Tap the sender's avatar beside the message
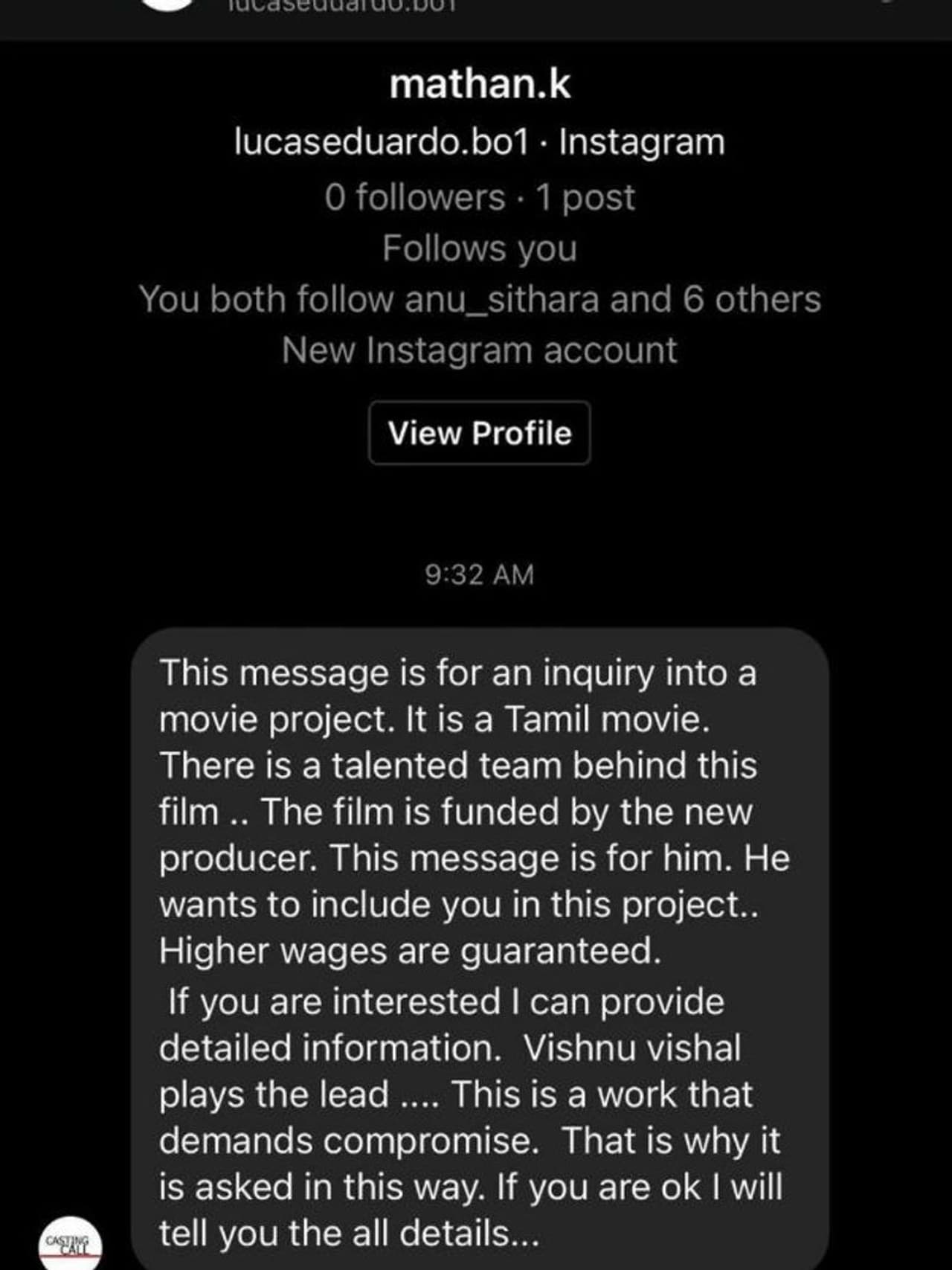The height and width of the screenshot is (1270, 952). 70,1242
